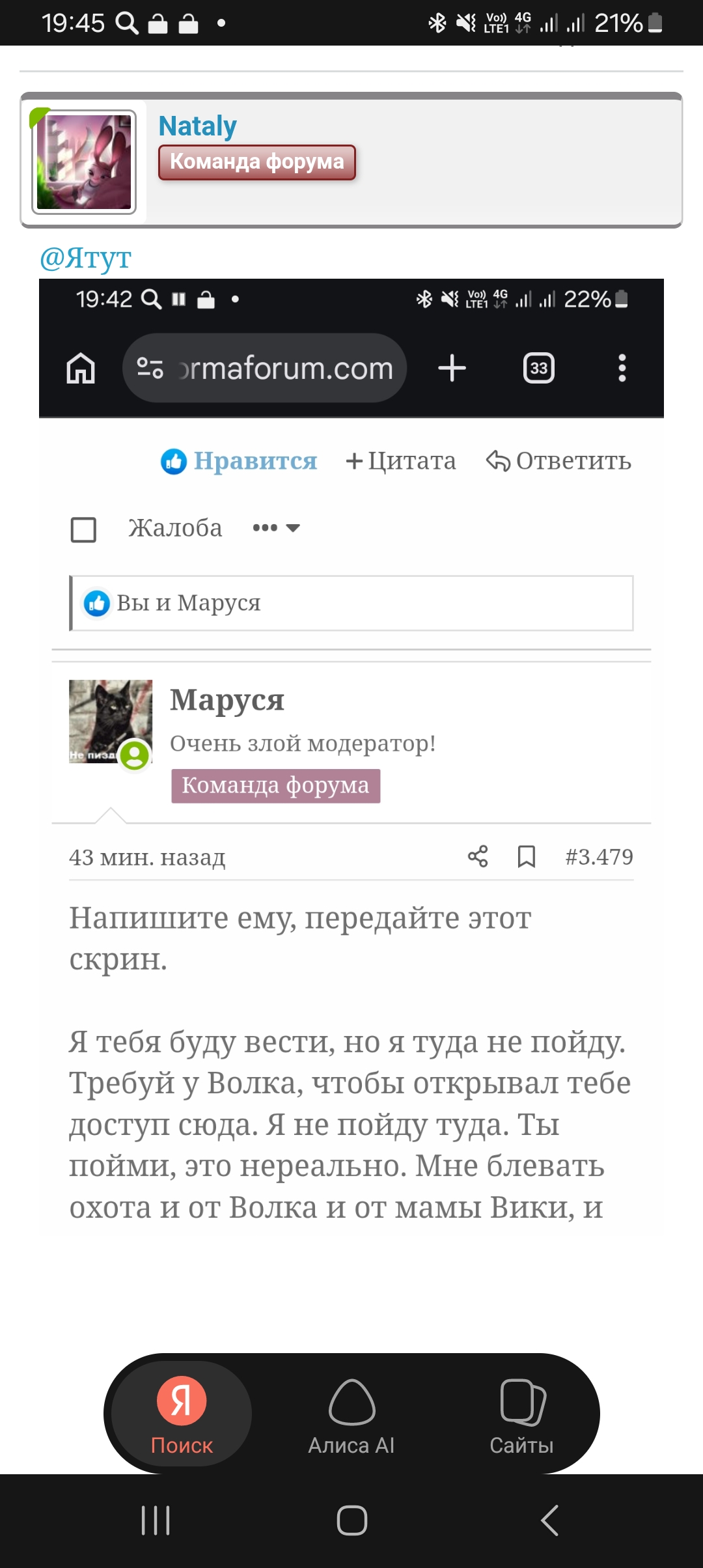Switch to the Сайты tab
This screenshot has height=1568, width=703.
click(x=521, y=1413)
